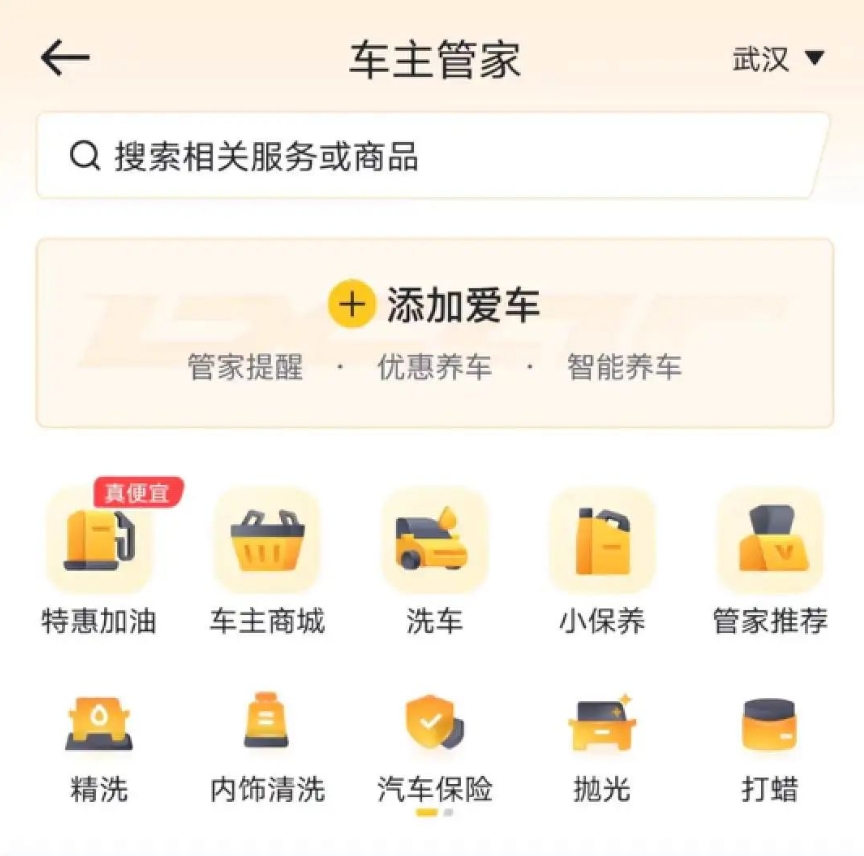Viewport: 864px width, 856px height.
Task: Tap 添加爱车 to add a car
Action: [x=434, y=305]
